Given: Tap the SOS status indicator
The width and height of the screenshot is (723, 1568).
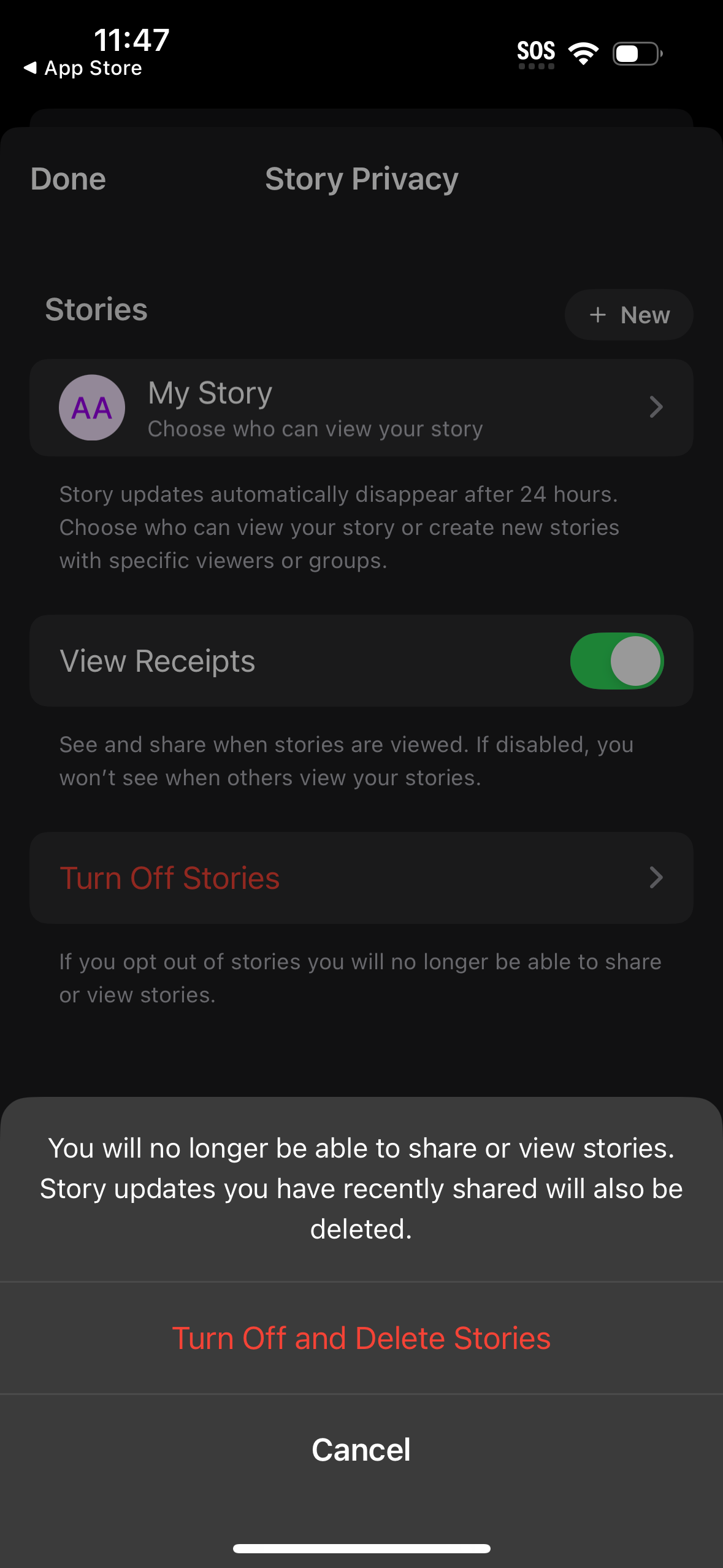Looking at the screenshot, I should (535, 52).
